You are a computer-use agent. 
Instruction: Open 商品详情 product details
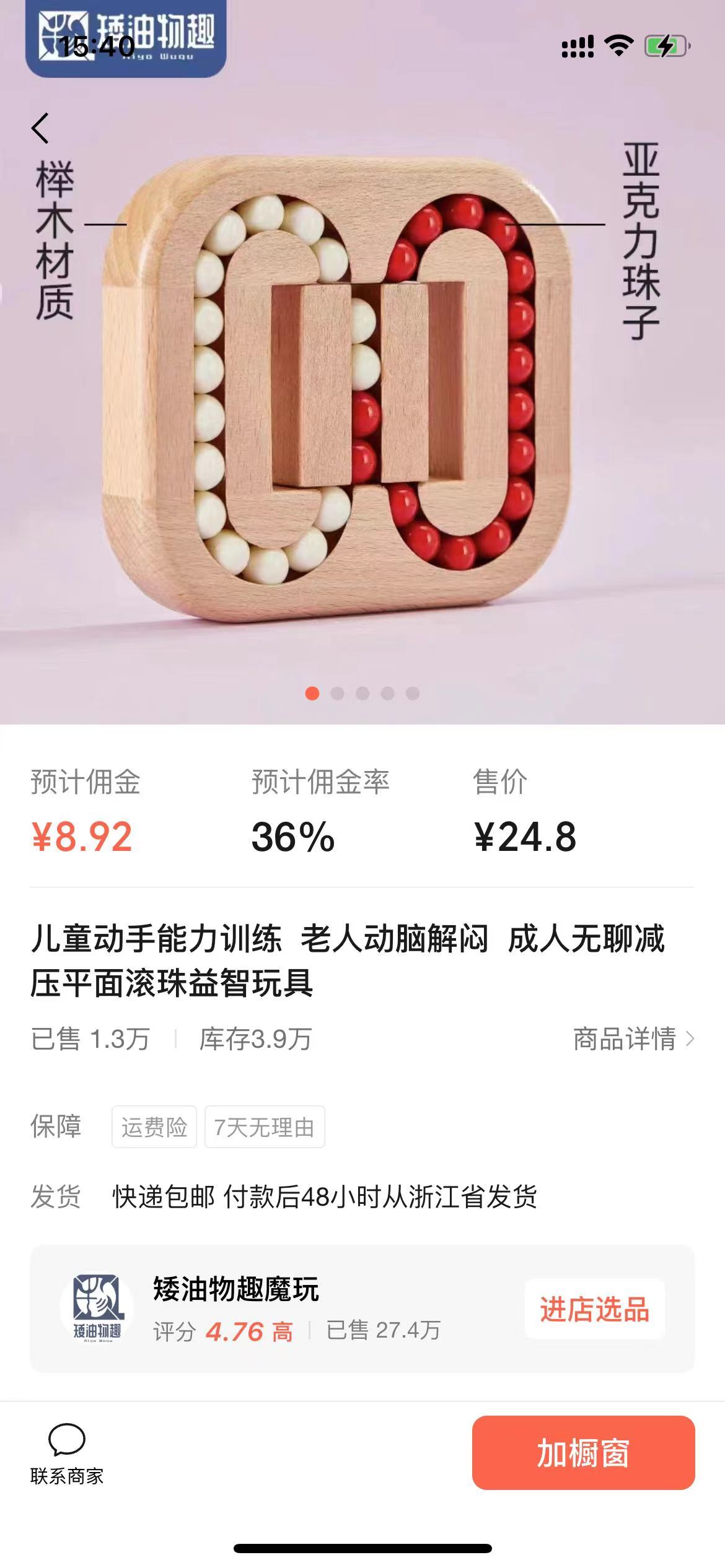tap(632, 1039)
